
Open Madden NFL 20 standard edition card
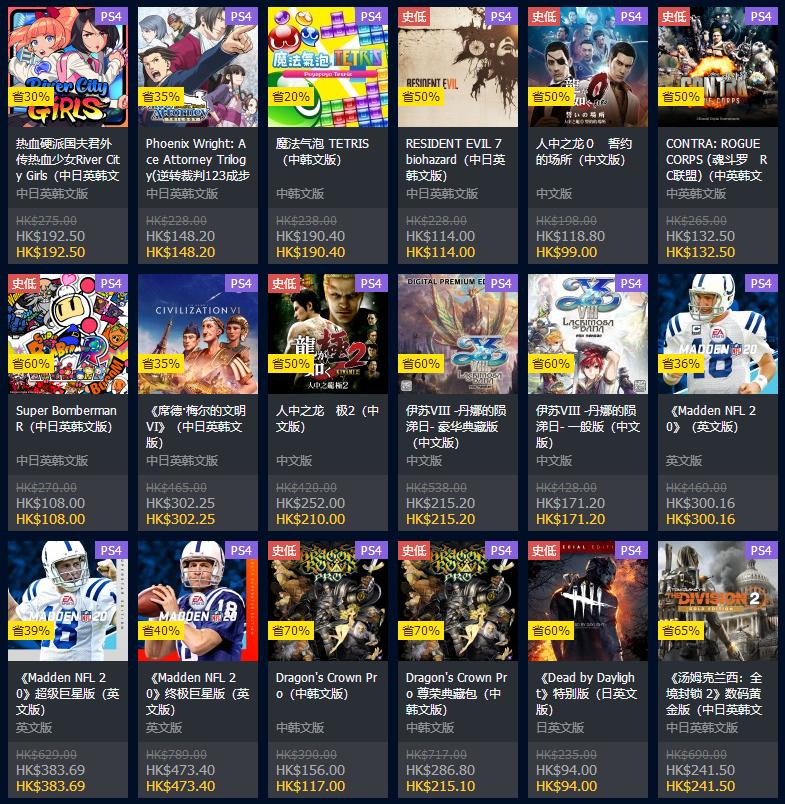717,335
